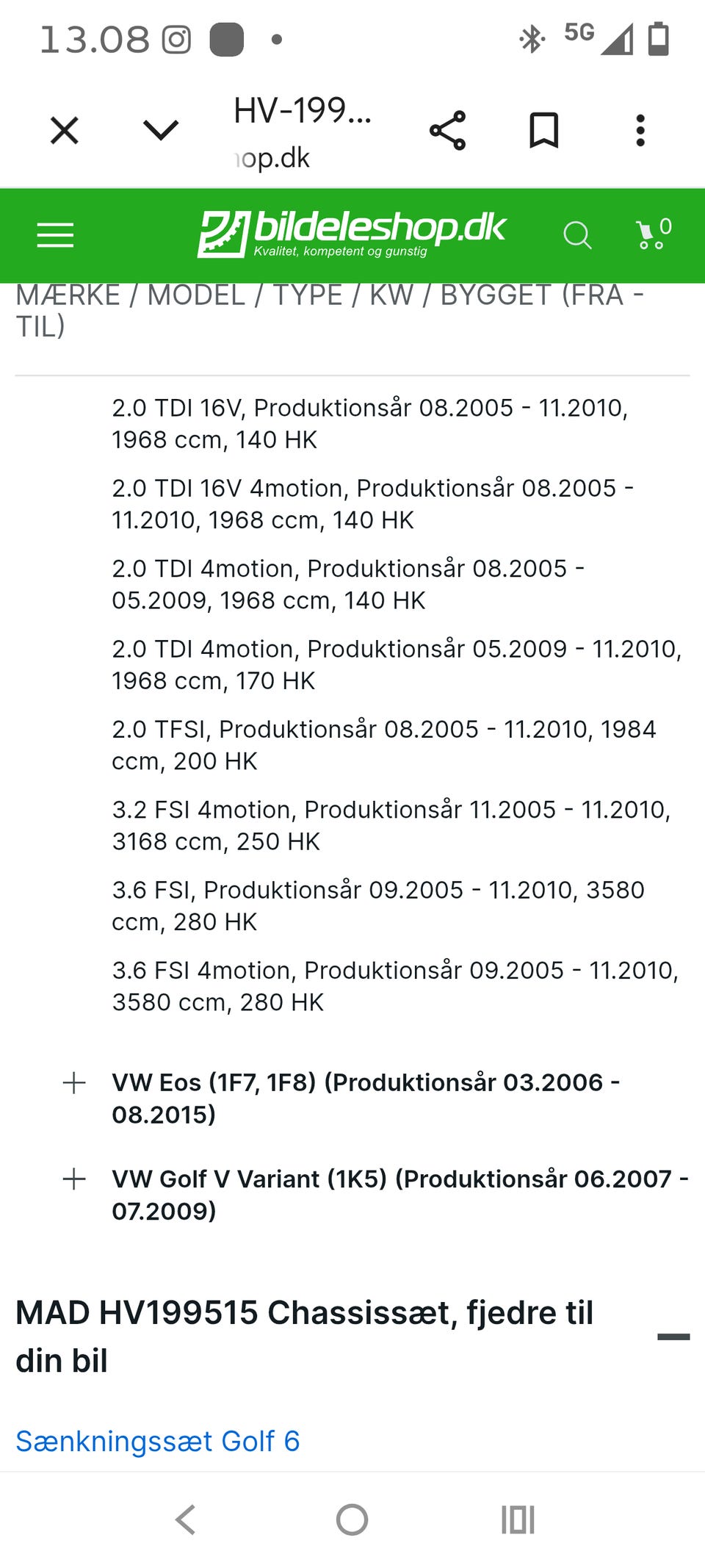
Task: Open the shopping cart
Action: point(654,234)
